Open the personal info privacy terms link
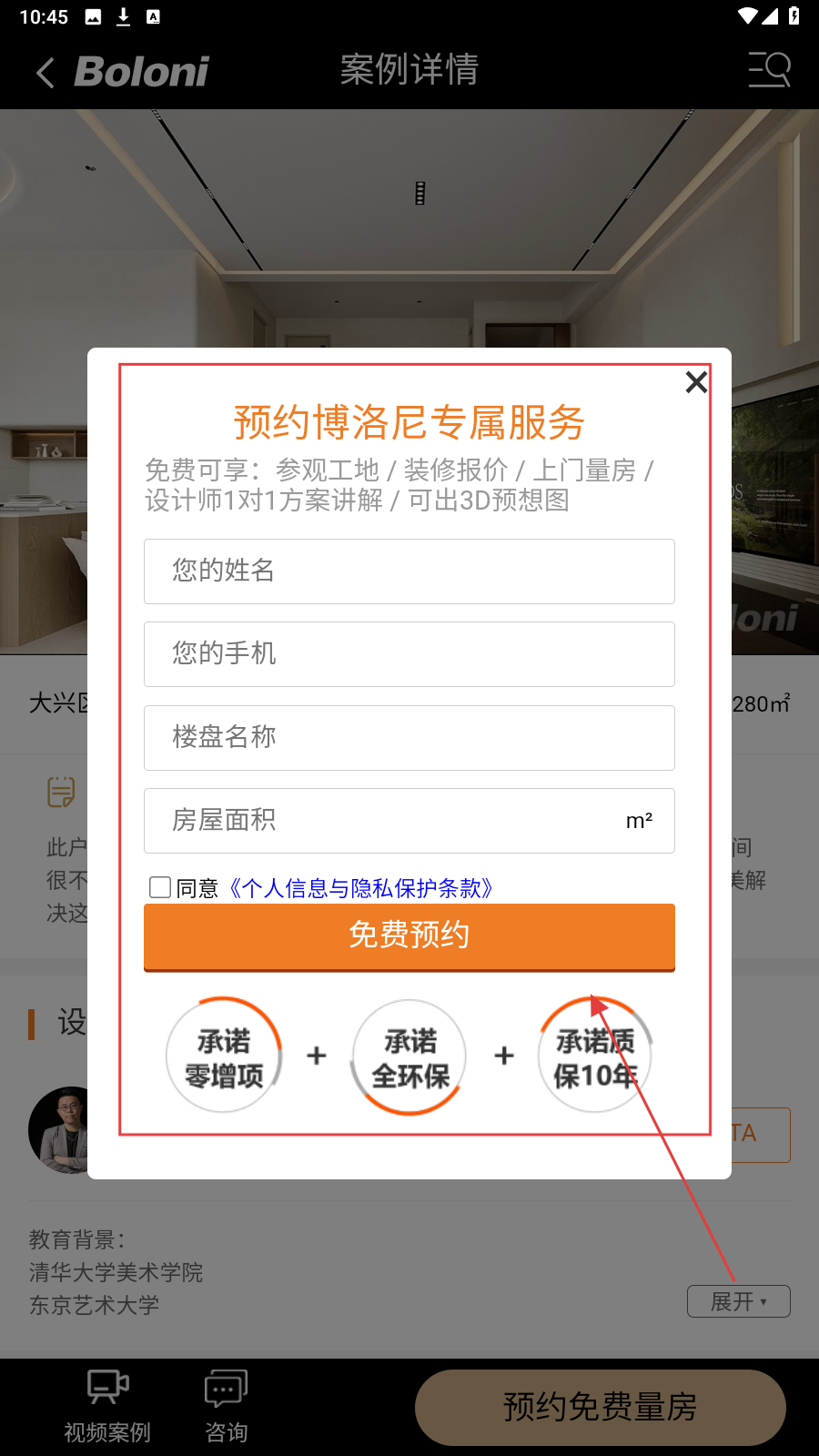The width and height of the screenshot is (819, 1456). (x=360, y=888)
